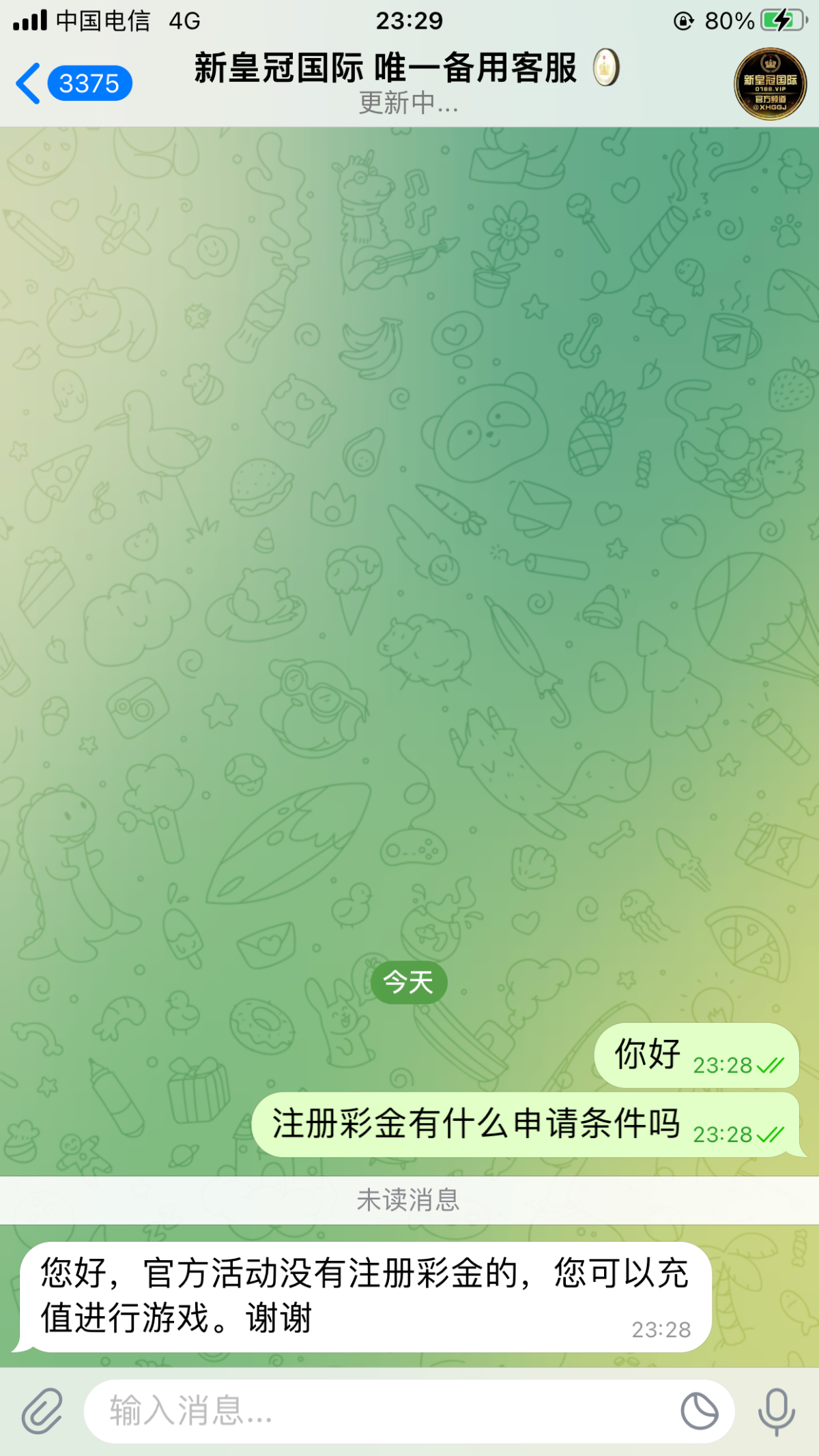Tap the 更新中 status text
This screenshot has width=819, height=1456.
pyautogui.click(x=408, y=104)
